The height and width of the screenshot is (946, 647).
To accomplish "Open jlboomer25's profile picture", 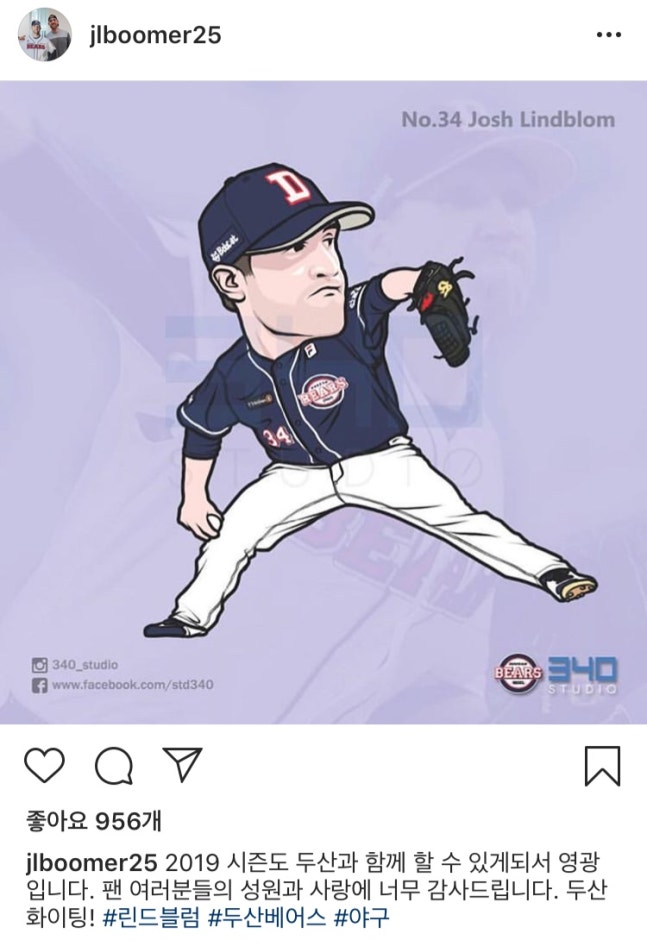I will (x=45, y=36).
